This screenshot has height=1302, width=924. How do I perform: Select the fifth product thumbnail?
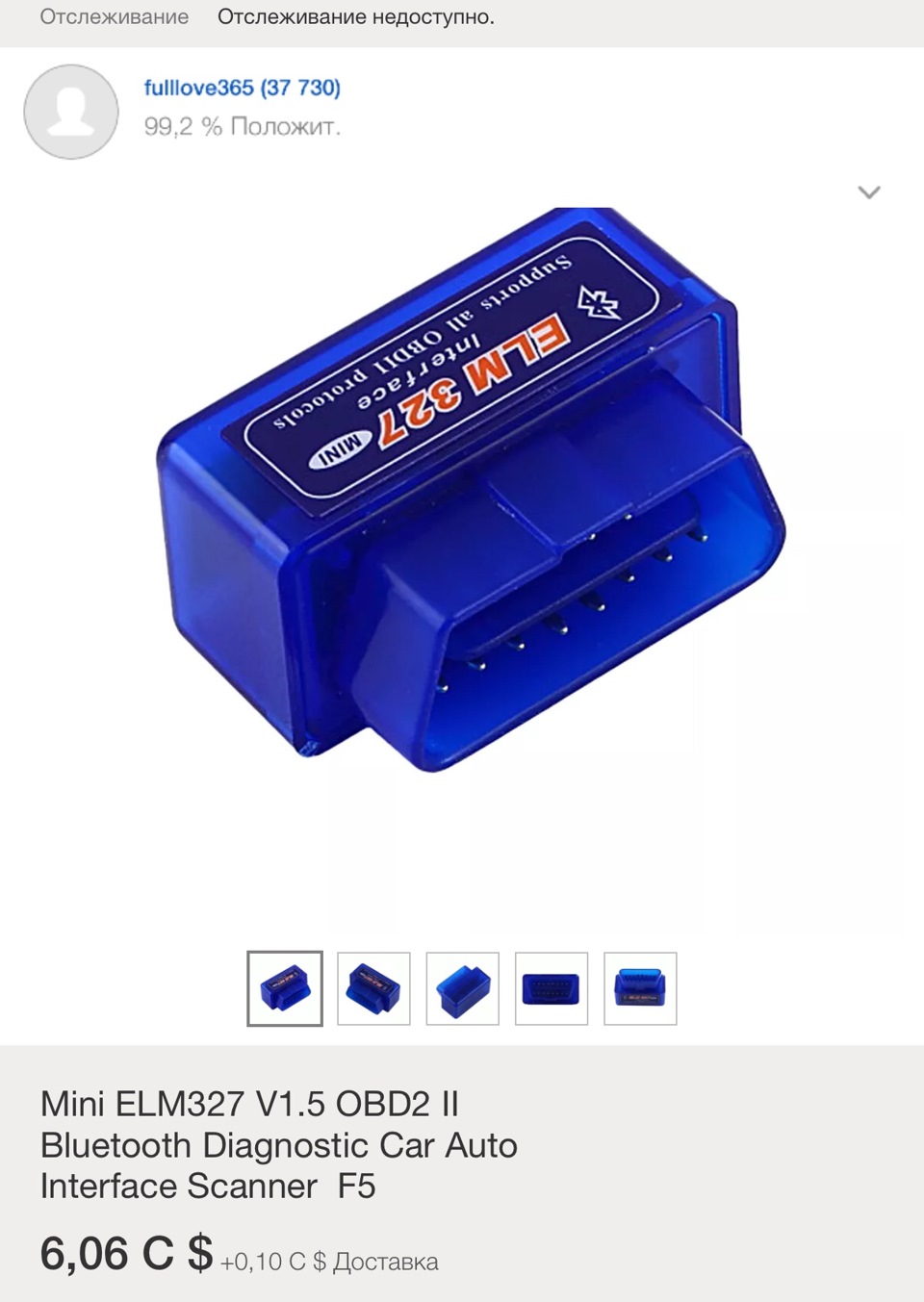[x=640, y=988]
